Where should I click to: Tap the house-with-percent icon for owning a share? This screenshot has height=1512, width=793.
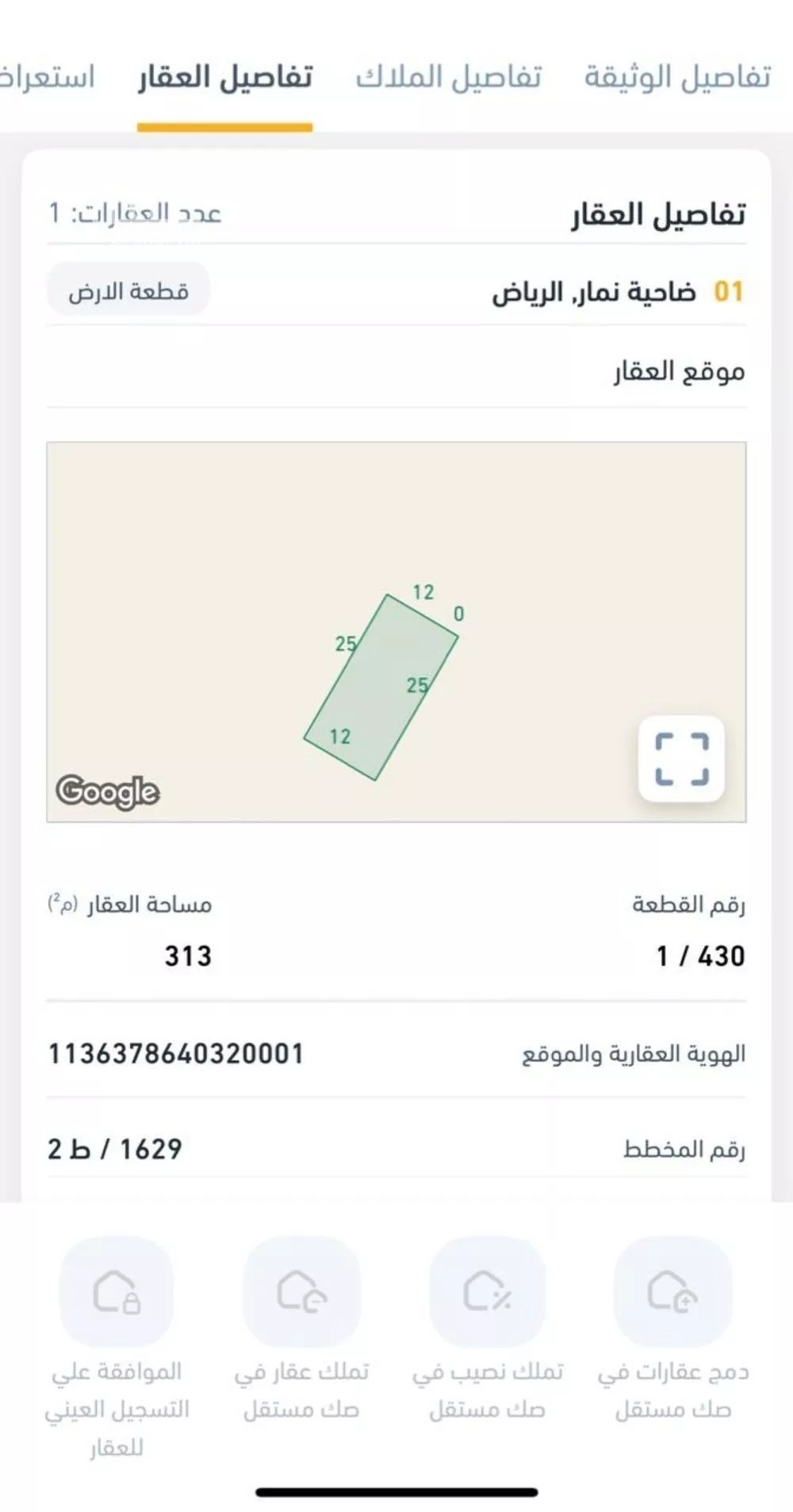point(486,1294)
